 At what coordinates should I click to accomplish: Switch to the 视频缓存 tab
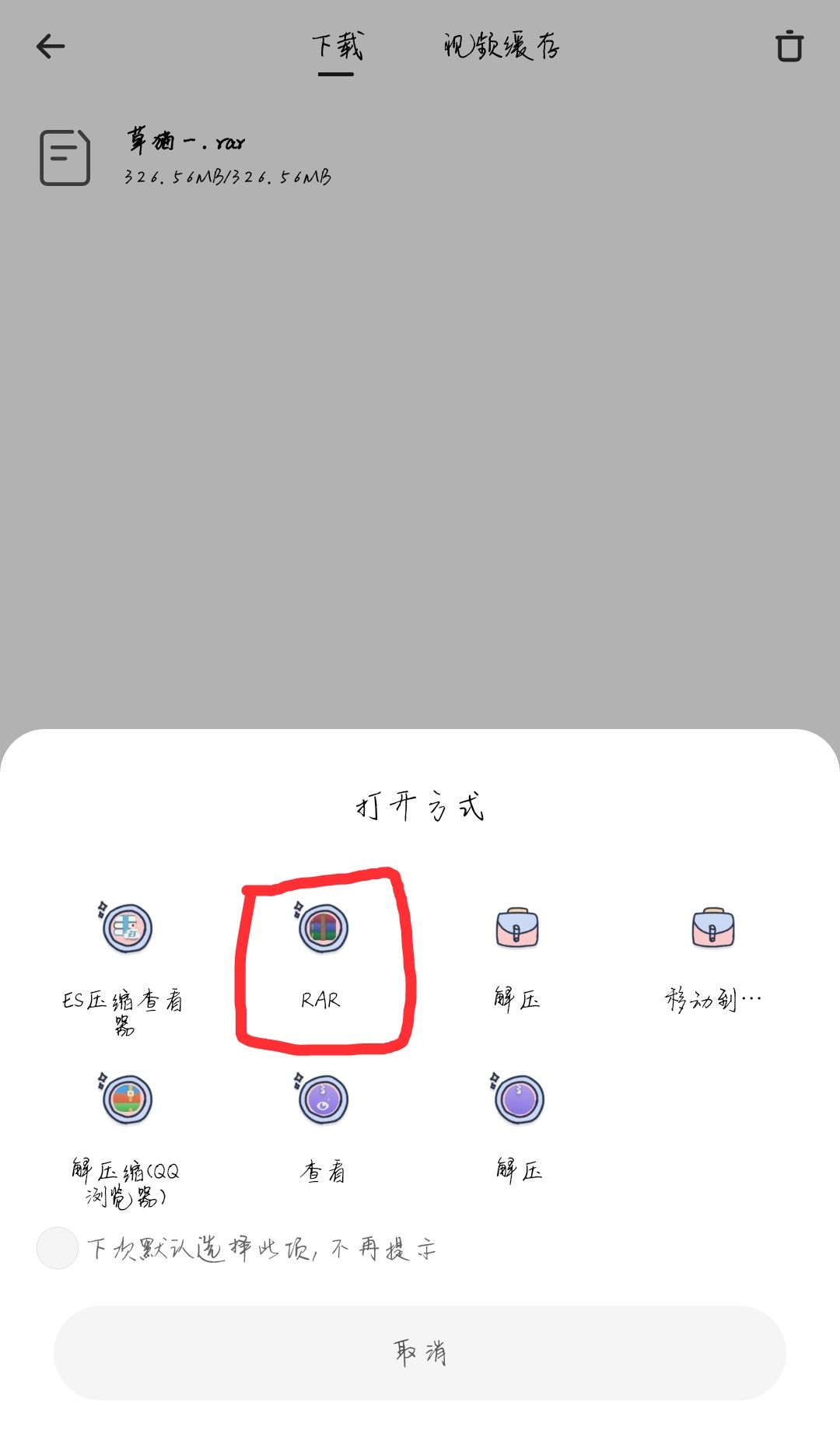coord(502,47)
